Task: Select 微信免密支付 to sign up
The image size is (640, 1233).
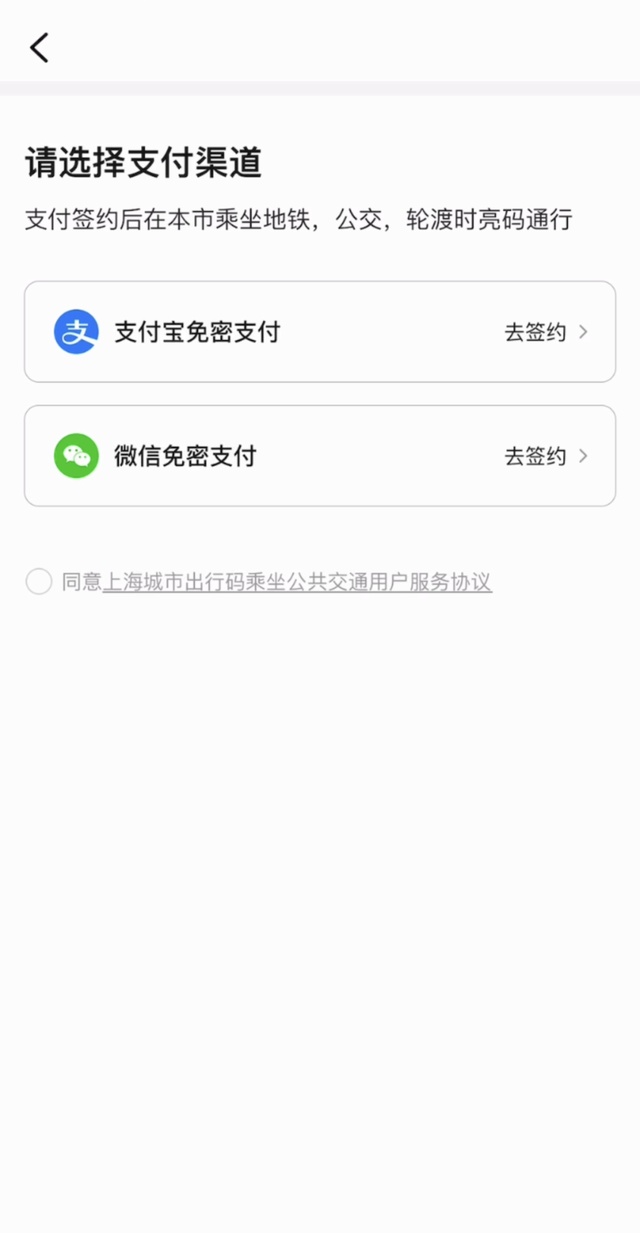Action: click(320, 456)
